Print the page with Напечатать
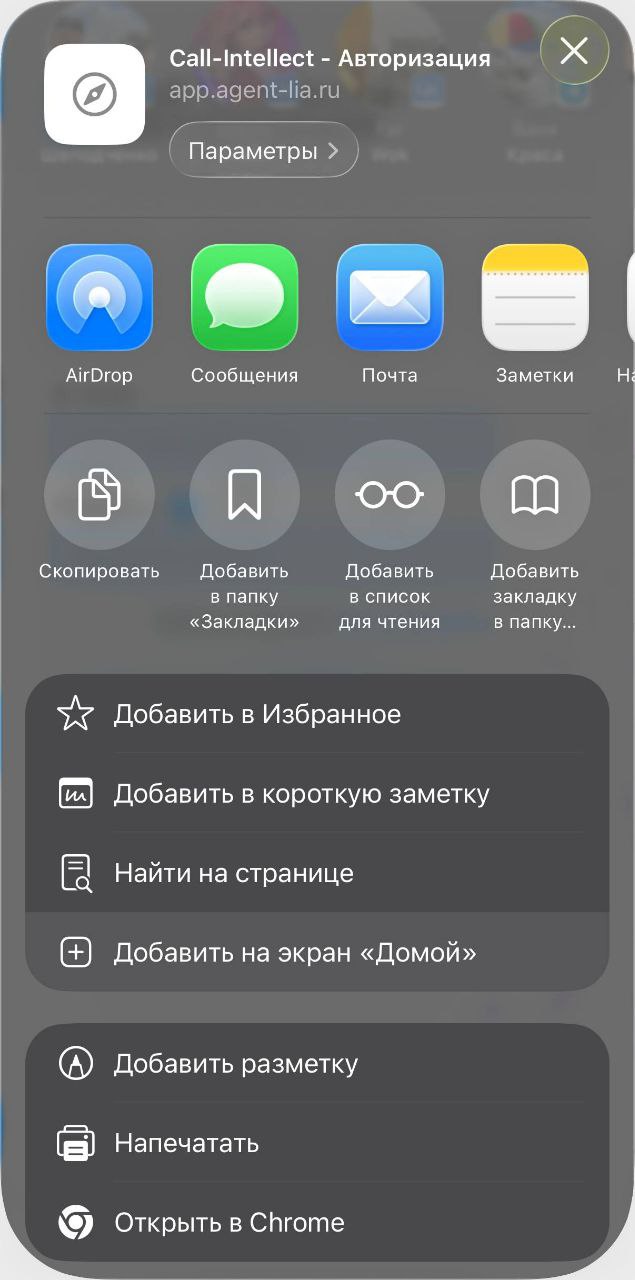The width and height of the screenshot is (635, 1280). tap(316, 1143)
